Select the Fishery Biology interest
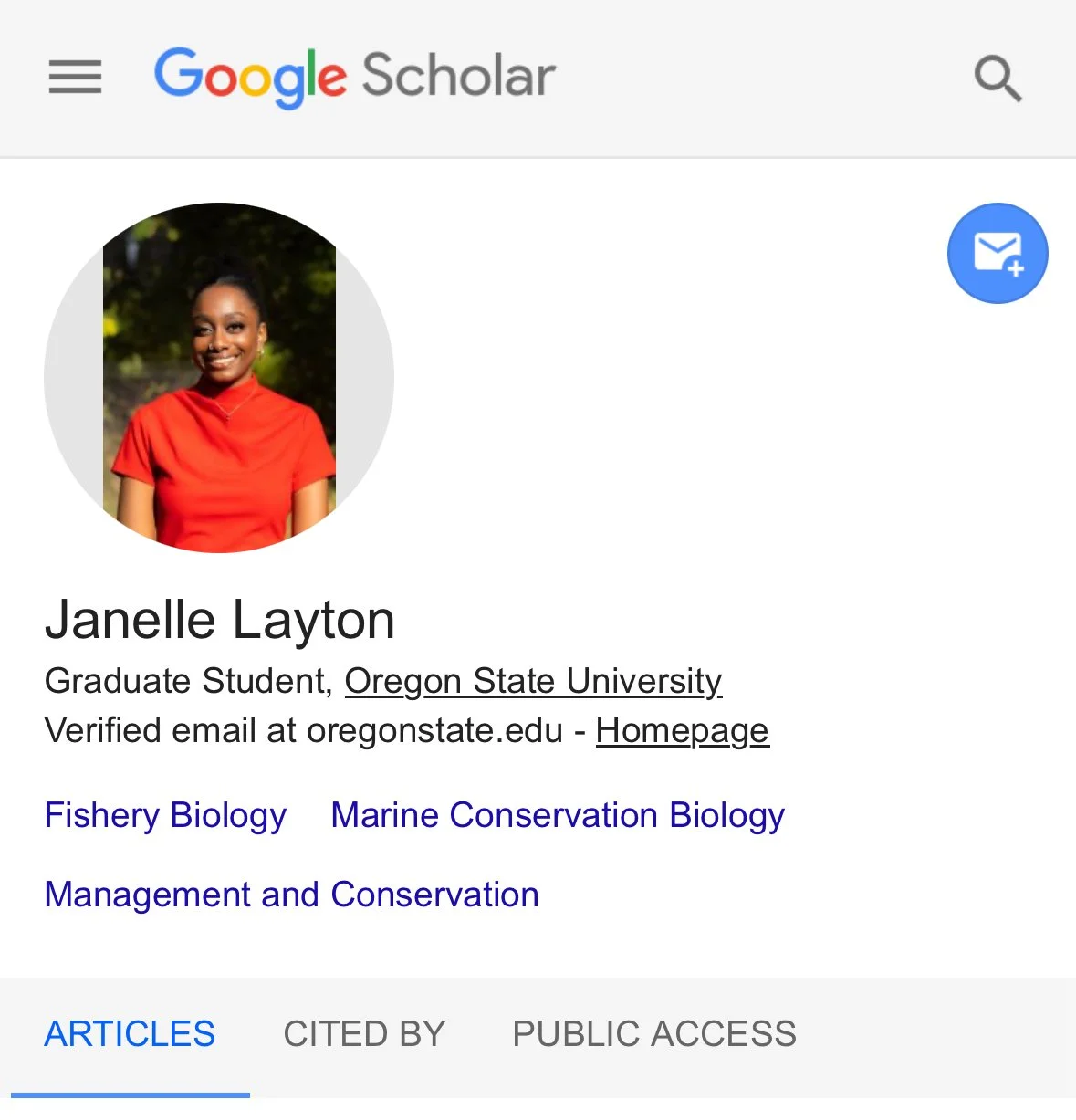 point(165,815)
